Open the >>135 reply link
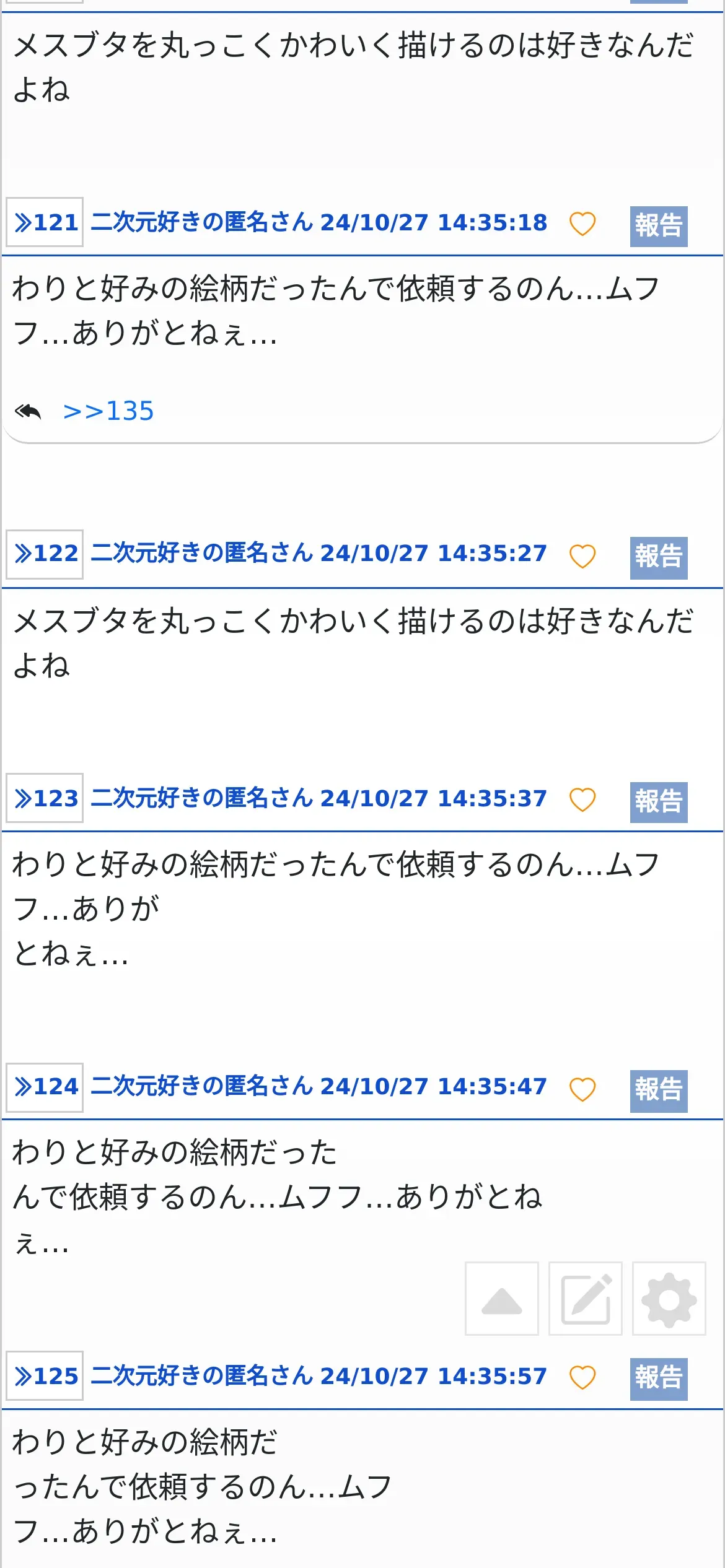725x1568 pixels. tap(108, 411)
